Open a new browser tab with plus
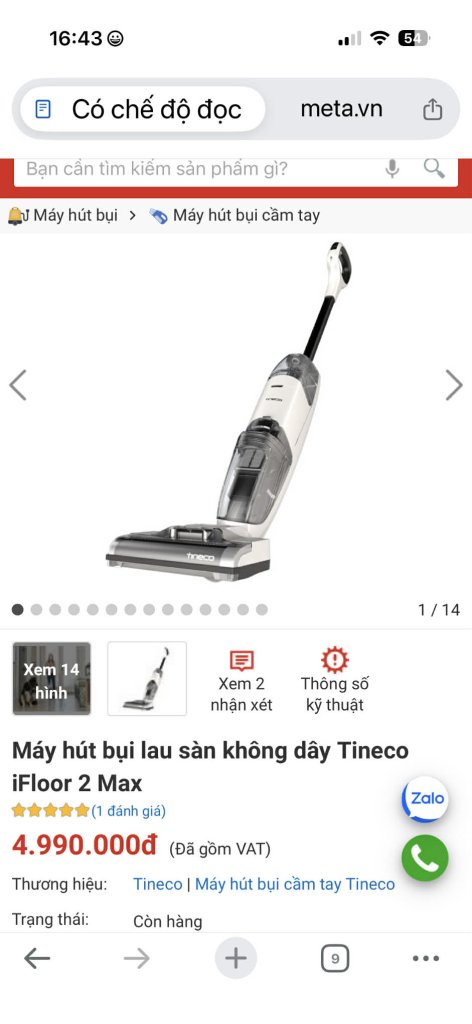 236,958
